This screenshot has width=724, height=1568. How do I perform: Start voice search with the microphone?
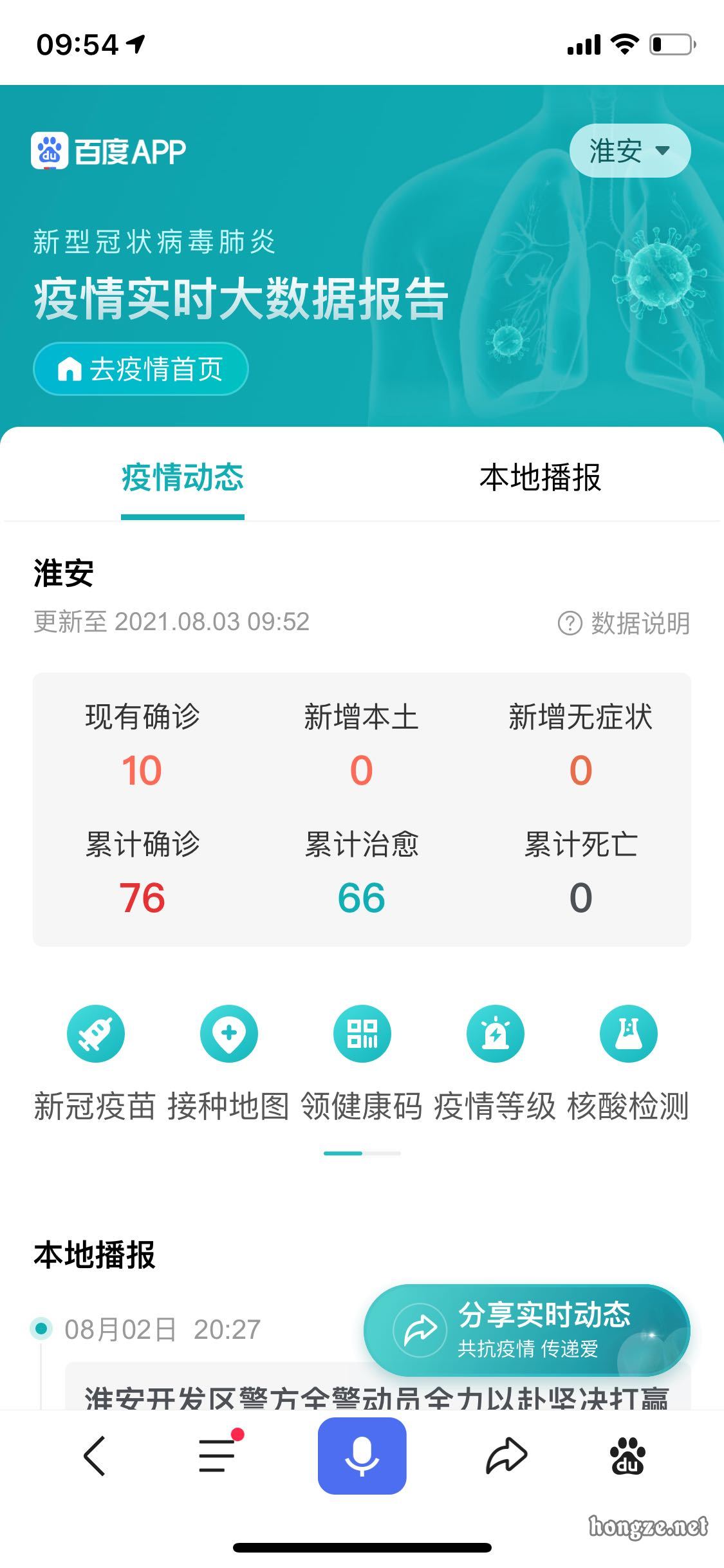(362, 1456)
